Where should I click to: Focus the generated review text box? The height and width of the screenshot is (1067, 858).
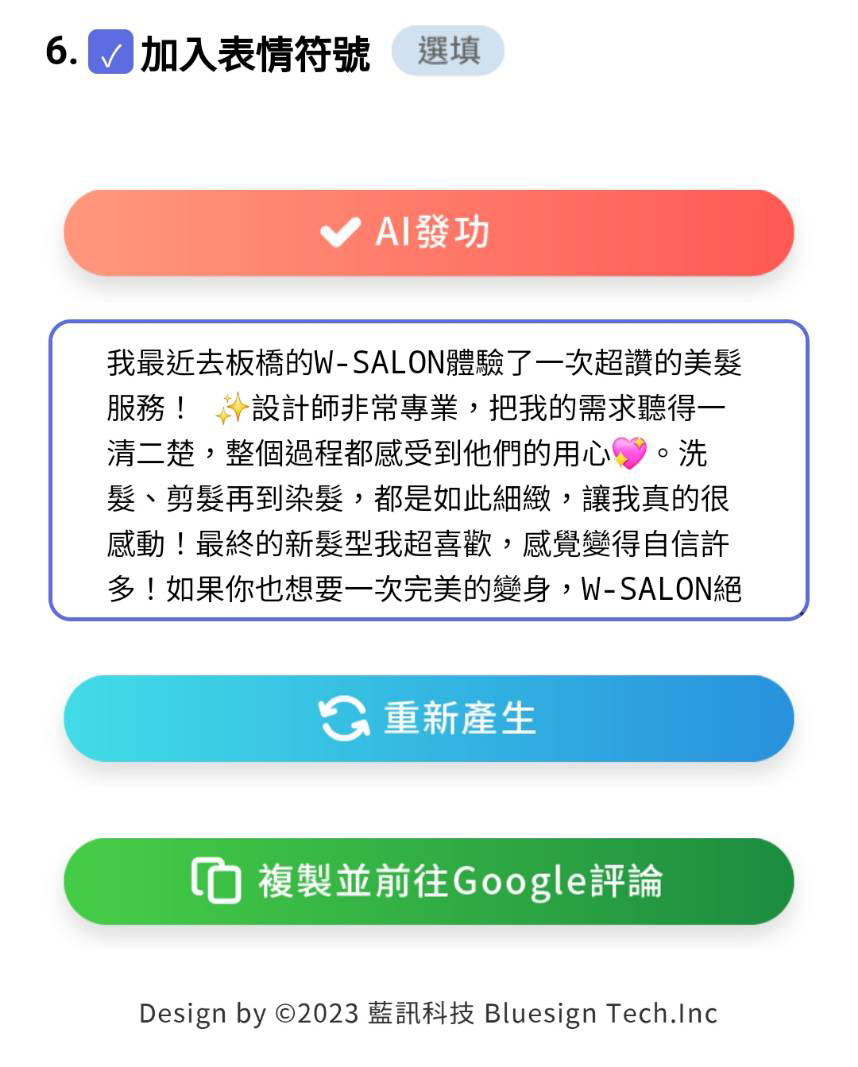click(x=428, y=470)
